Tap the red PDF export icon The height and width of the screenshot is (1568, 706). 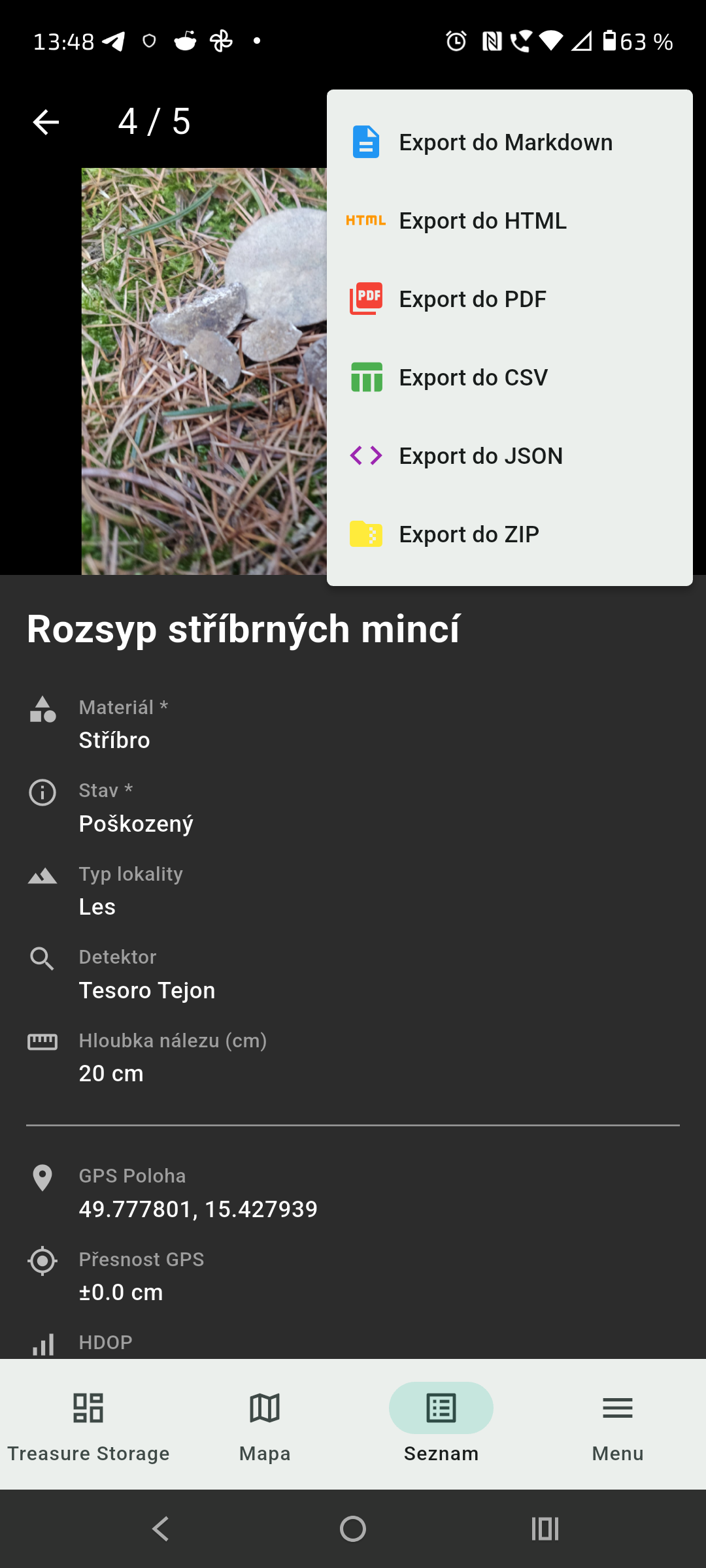tap(366, 298)
